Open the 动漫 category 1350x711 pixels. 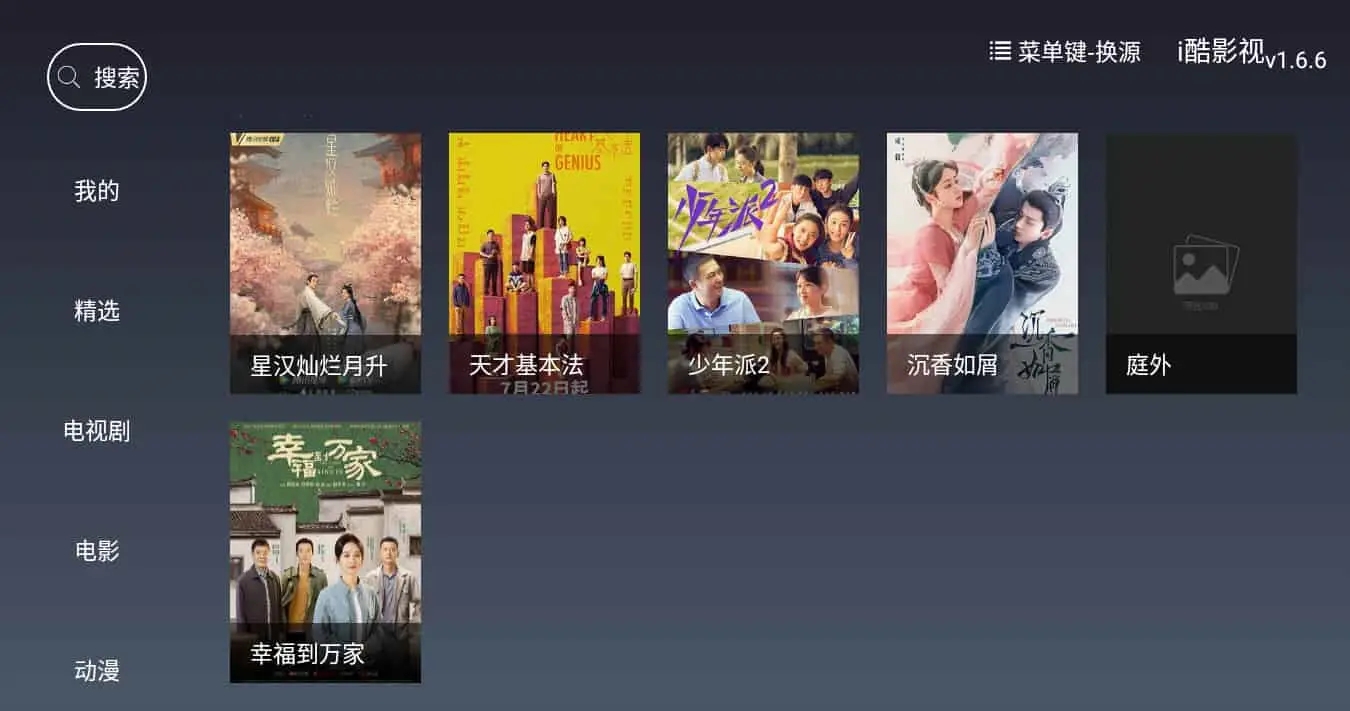(97, 670)
